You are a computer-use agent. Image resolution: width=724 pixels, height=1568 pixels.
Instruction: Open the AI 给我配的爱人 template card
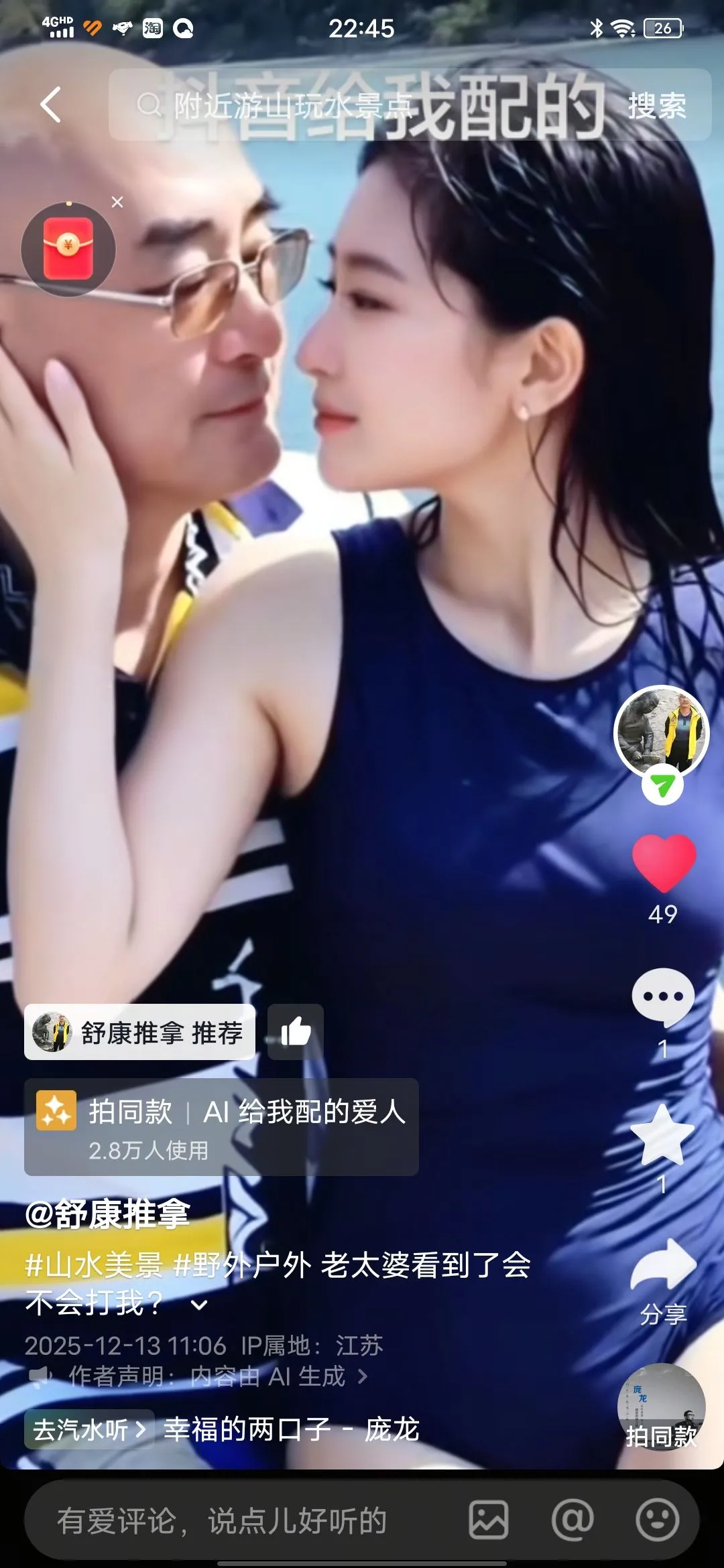click(x=221, y=1126)
